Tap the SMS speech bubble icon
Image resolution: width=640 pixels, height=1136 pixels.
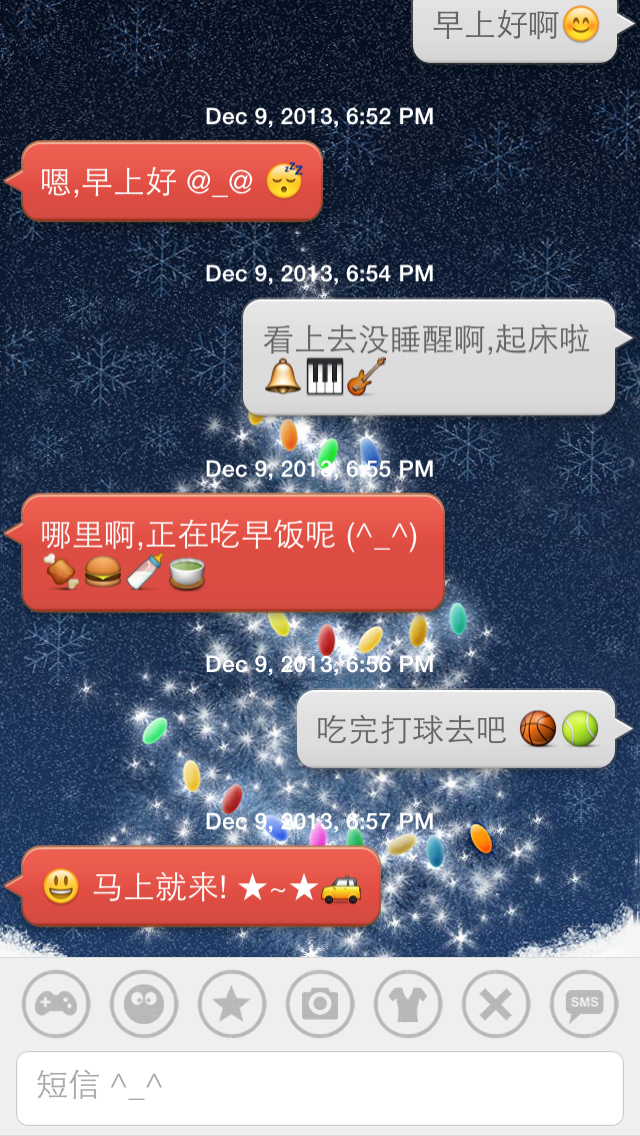584,1004
